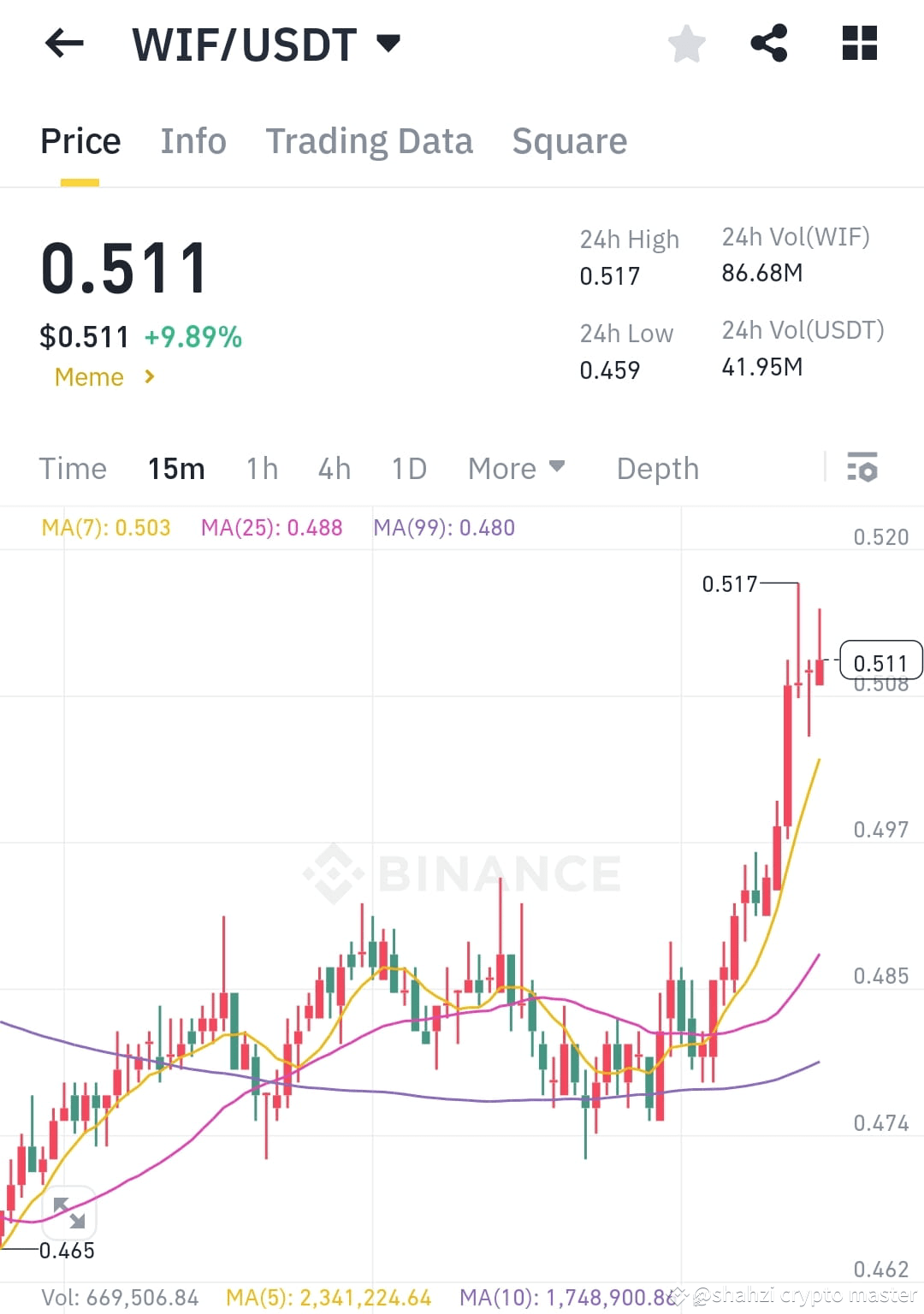This screenshot has width=924, height=1314.
Task: Open the grid layout view icon
Action: (x=859, y=44)
